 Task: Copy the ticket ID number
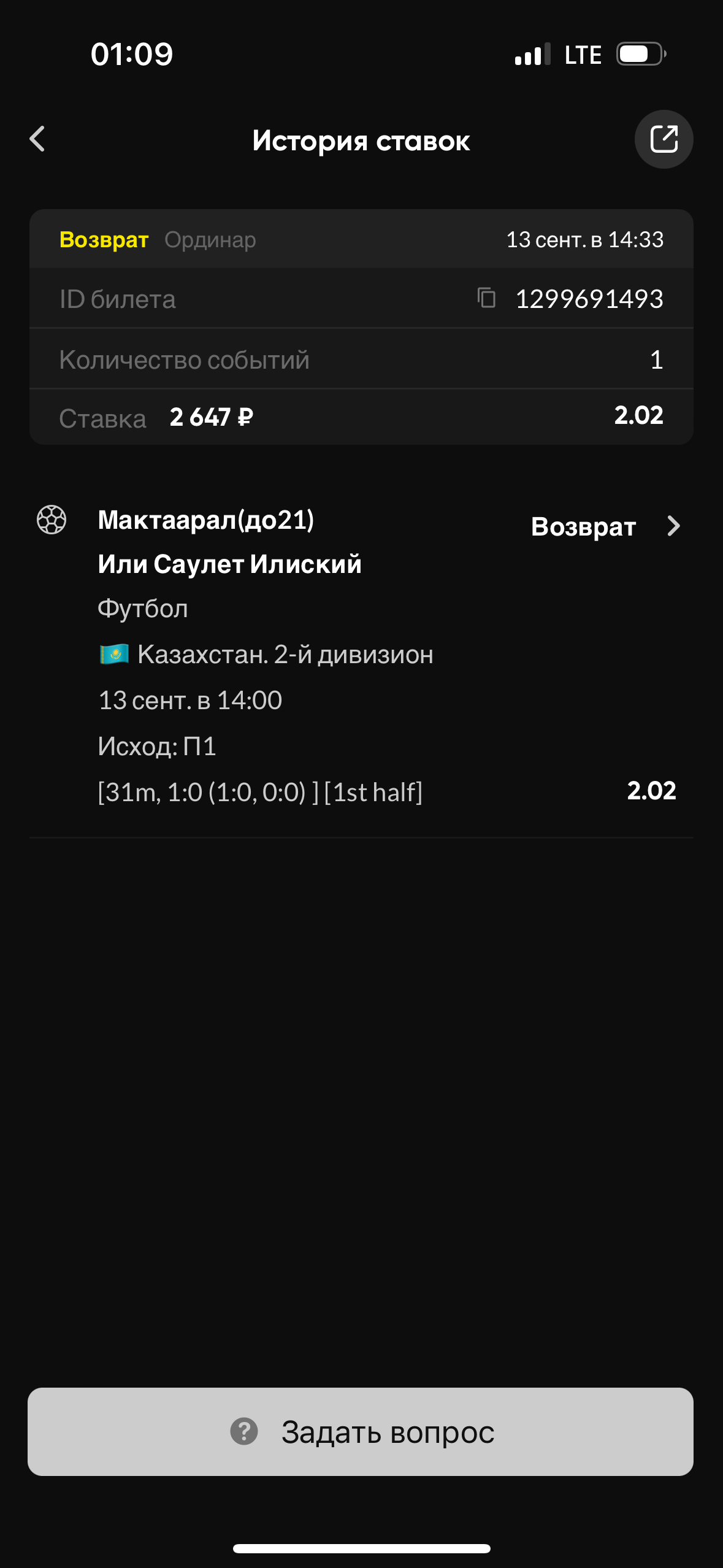(x=486, y=298)
